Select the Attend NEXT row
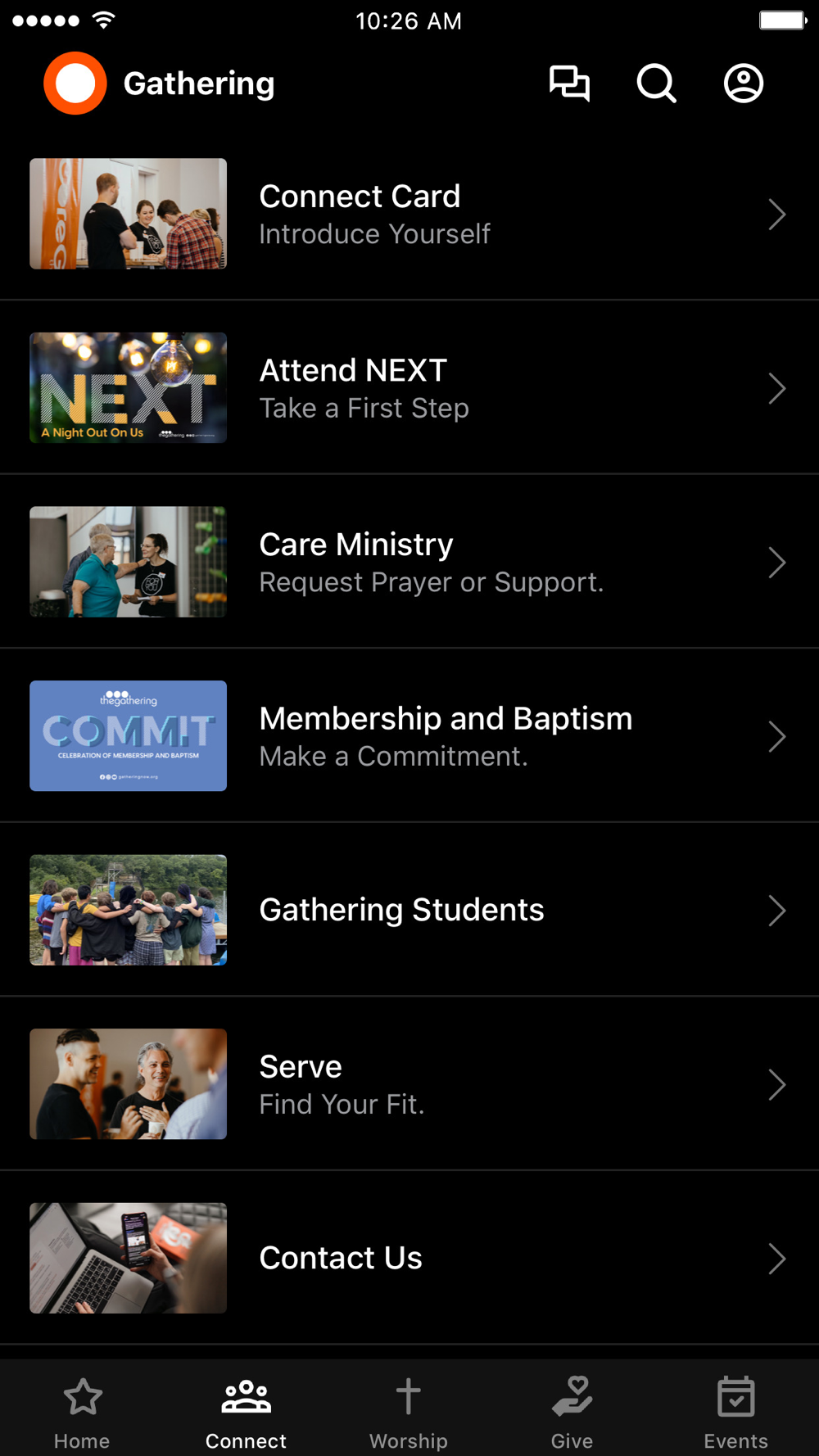 coord(409,388)
